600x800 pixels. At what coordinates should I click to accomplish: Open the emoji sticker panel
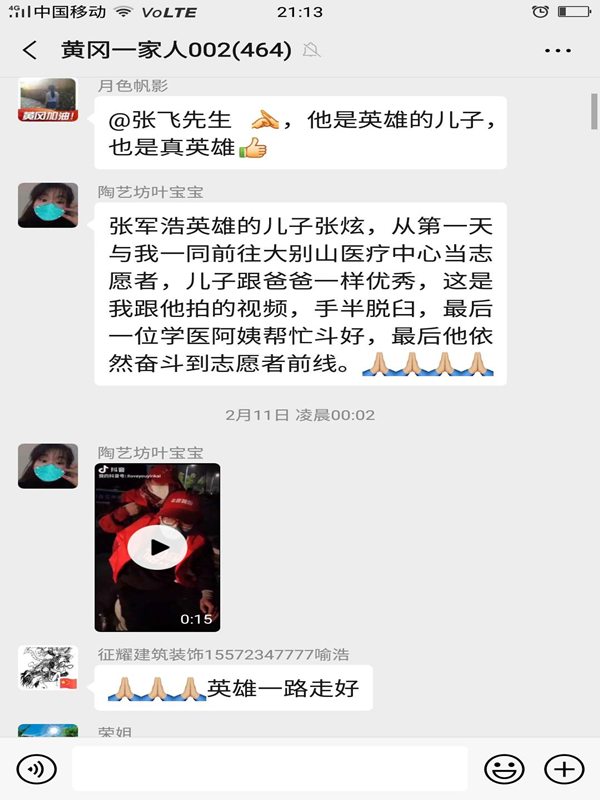tap(504, 769)
